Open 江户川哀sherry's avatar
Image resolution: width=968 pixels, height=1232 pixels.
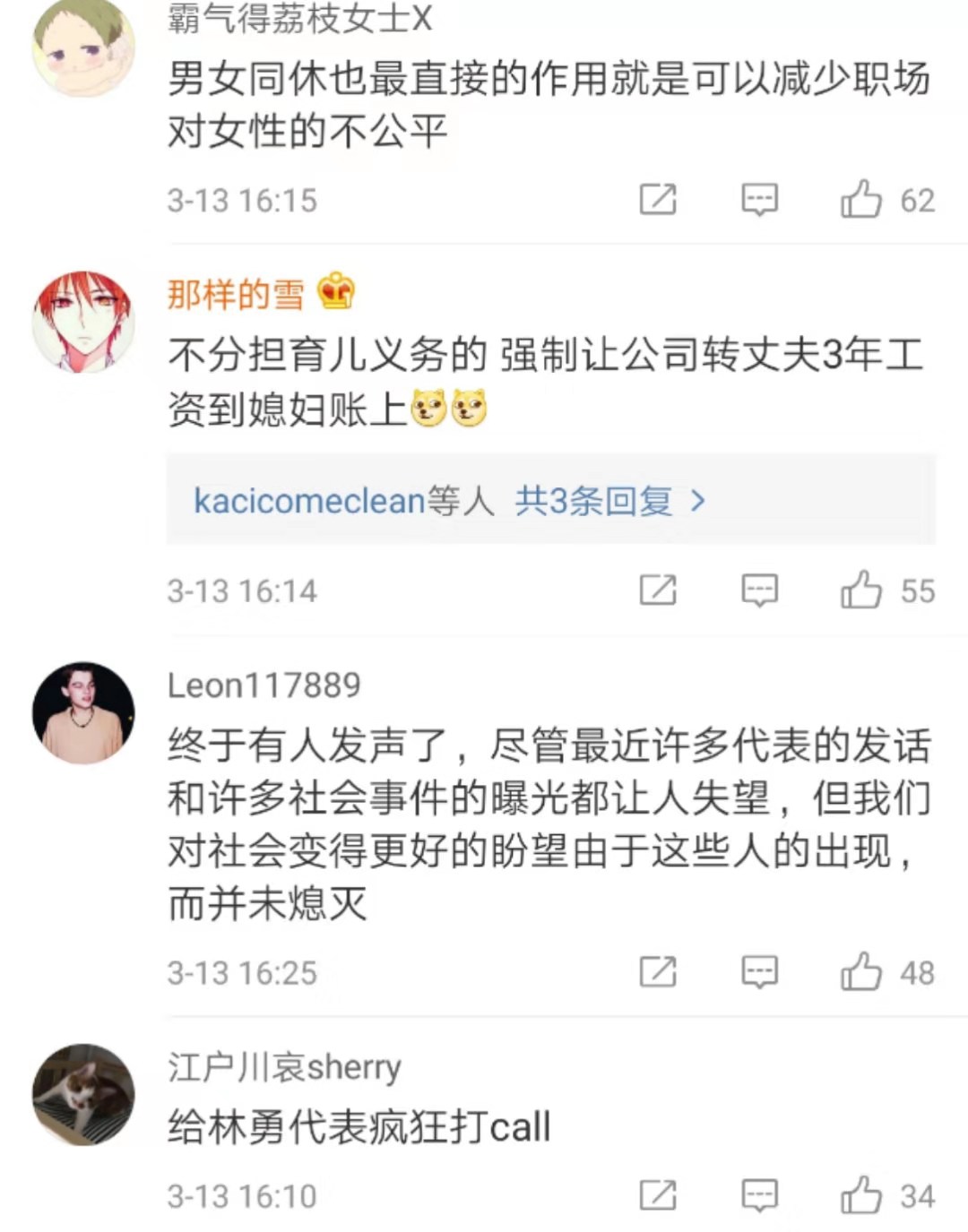click(83, 1094)
